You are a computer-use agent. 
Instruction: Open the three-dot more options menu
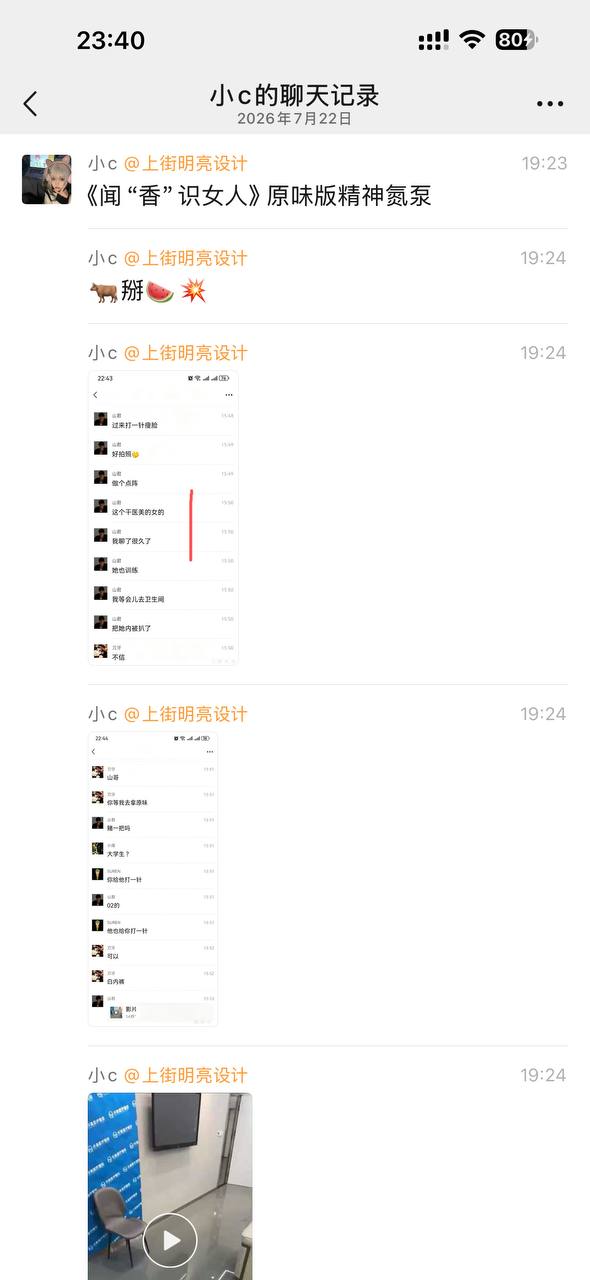[550, 104]
